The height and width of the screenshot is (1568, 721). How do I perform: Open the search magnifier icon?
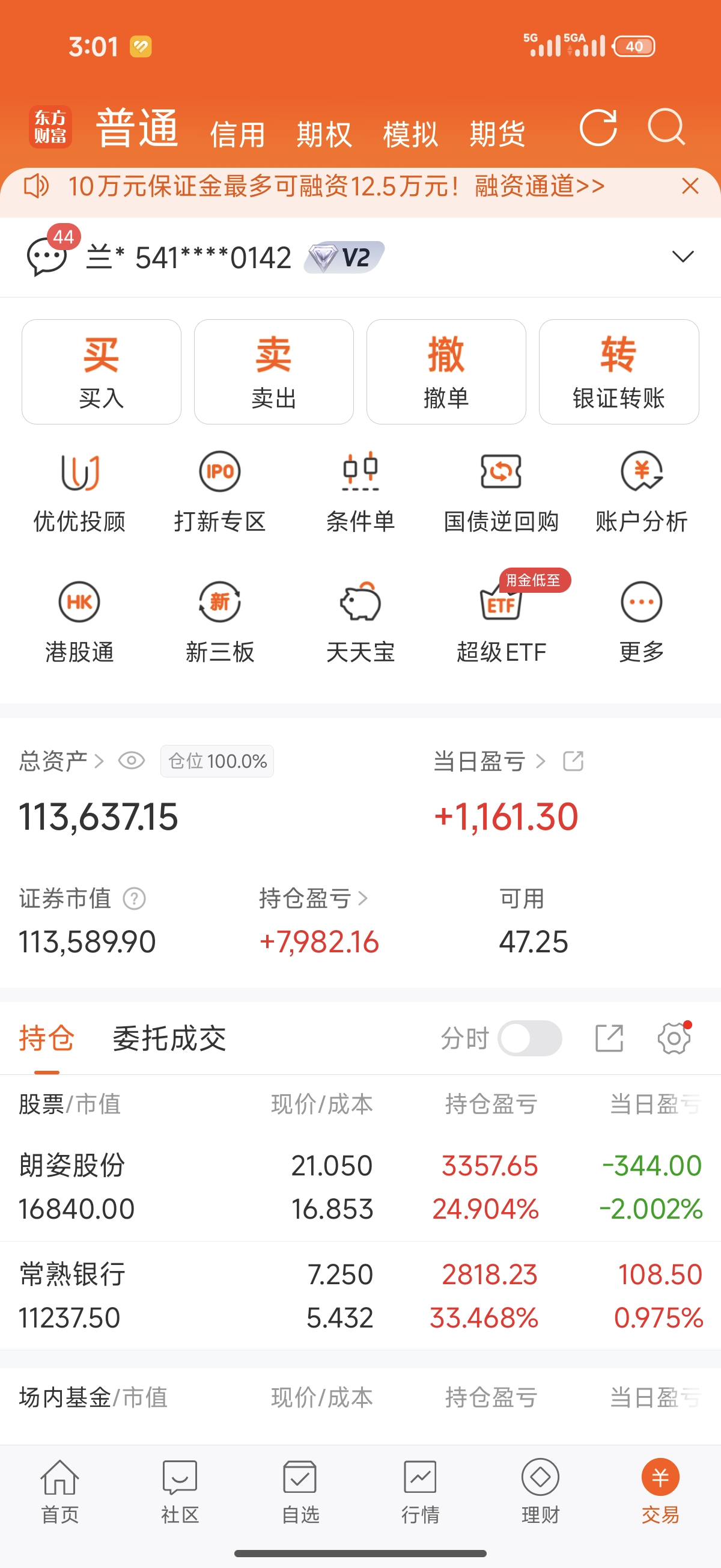click(666, 128)
